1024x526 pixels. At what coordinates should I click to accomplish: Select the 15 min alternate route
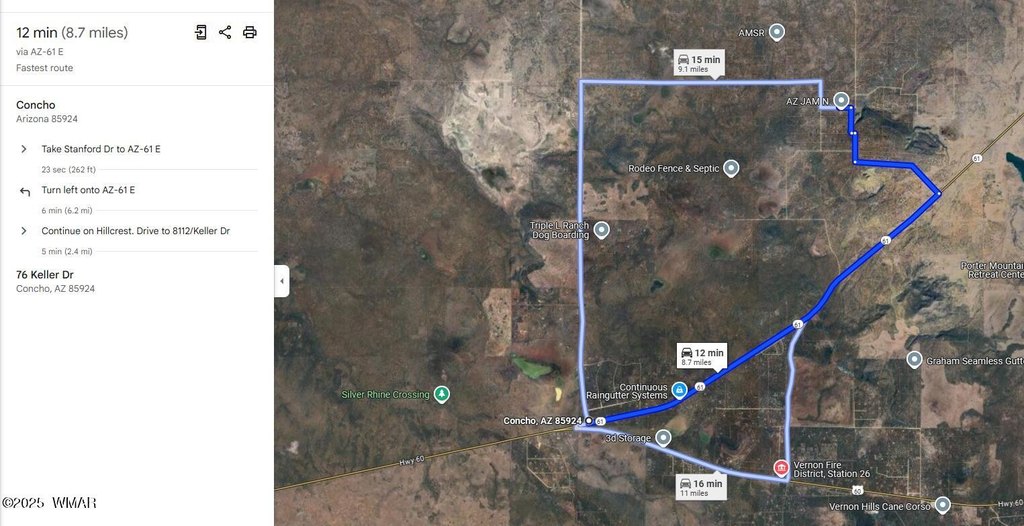[698, 64]
